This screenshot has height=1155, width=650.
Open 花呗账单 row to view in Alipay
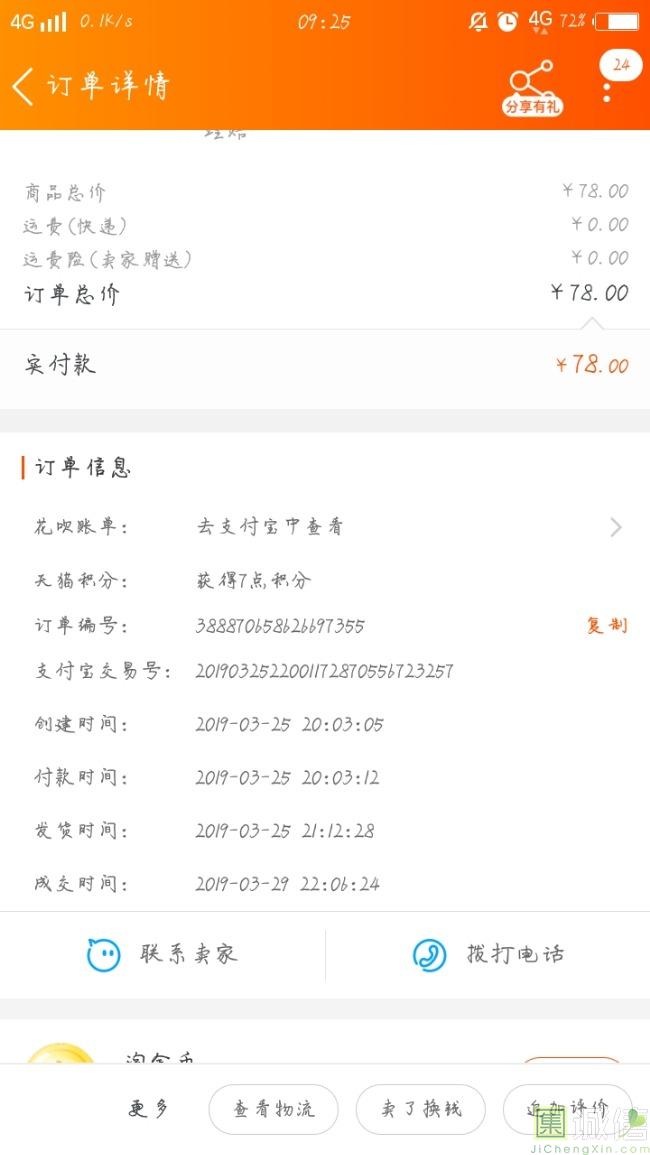[x=325, y=527]
